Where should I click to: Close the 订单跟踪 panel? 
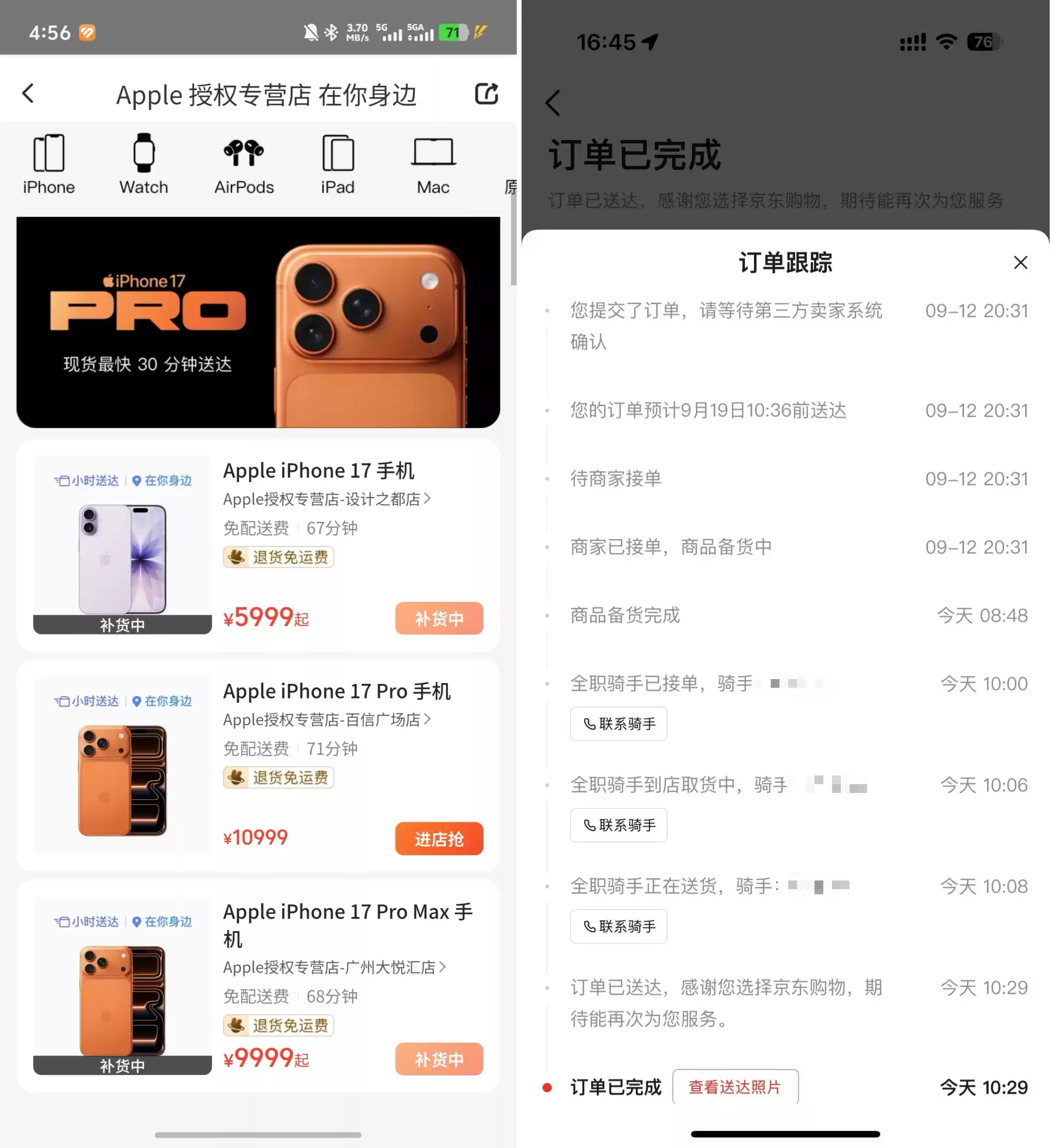coord(1019,263)
